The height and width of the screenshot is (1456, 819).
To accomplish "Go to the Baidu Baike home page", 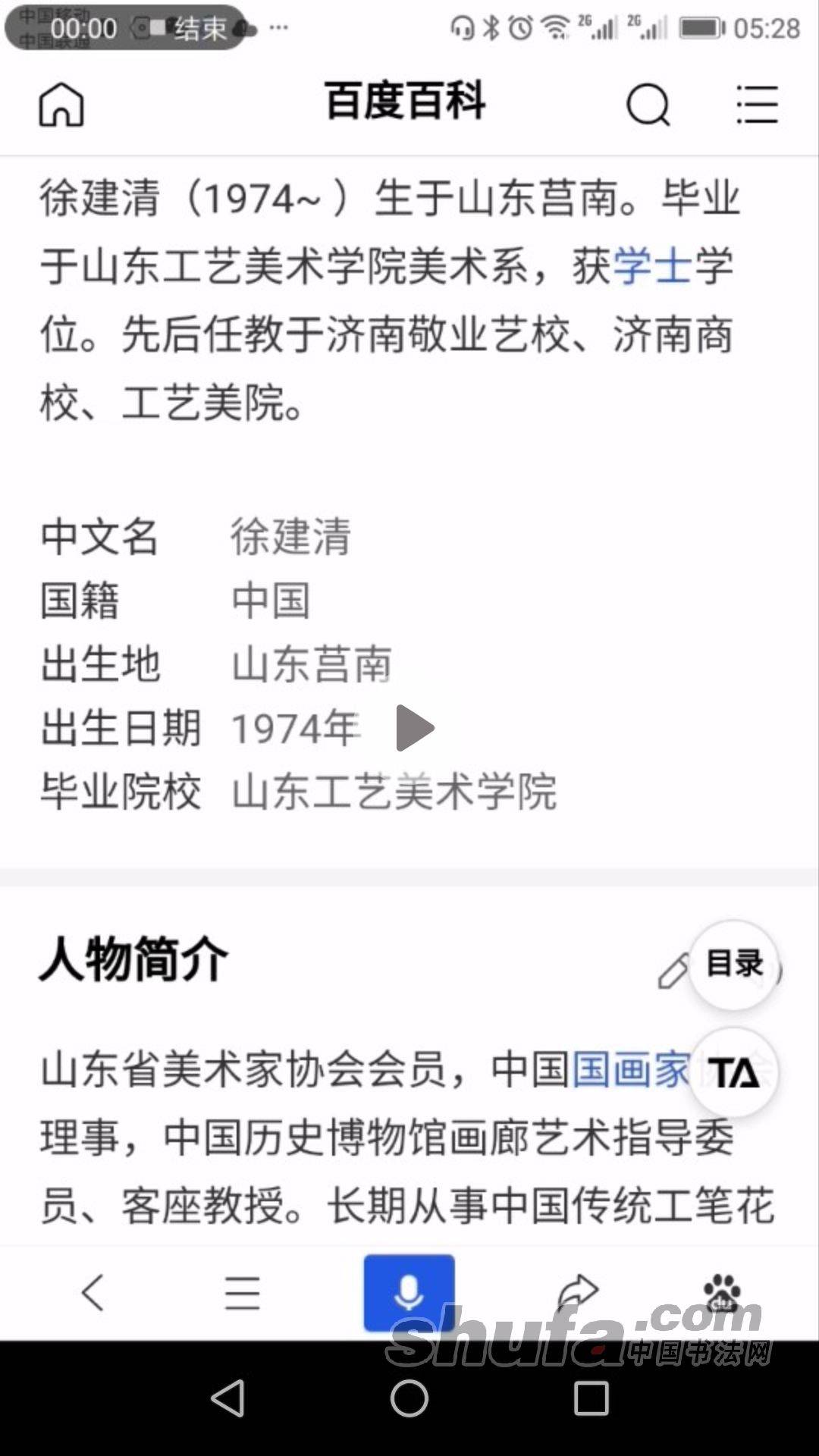I will (61, 104).
